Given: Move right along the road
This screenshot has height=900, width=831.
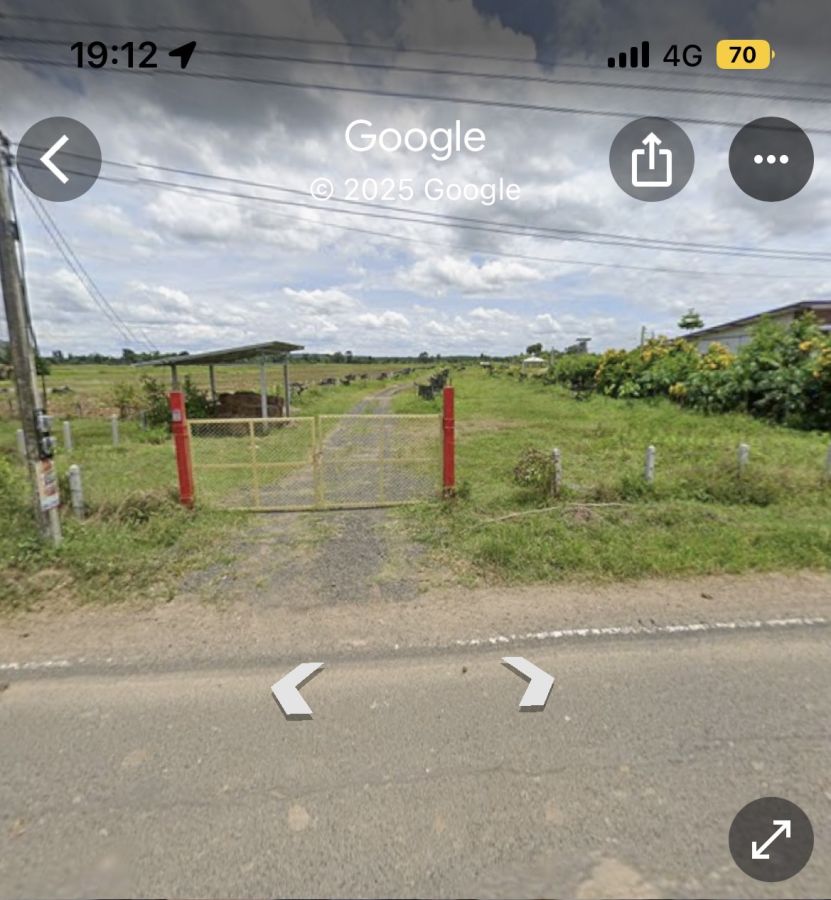Looking at the screenshot, I should point(530,682).
